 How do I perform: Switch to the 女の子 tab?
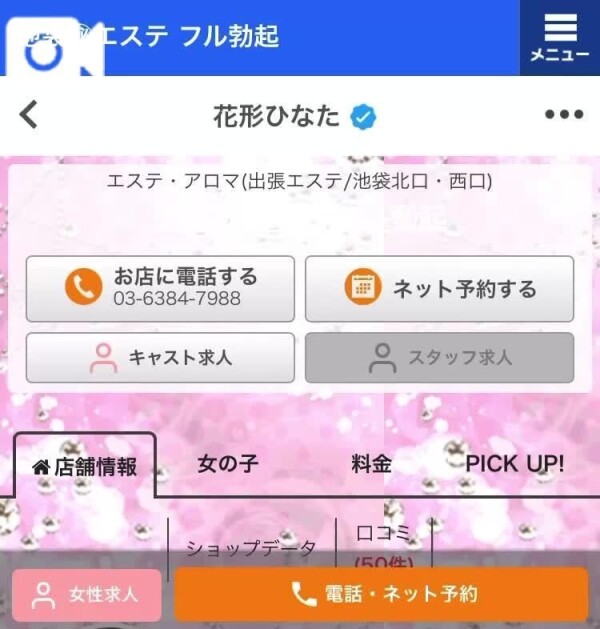pos(228,464)
